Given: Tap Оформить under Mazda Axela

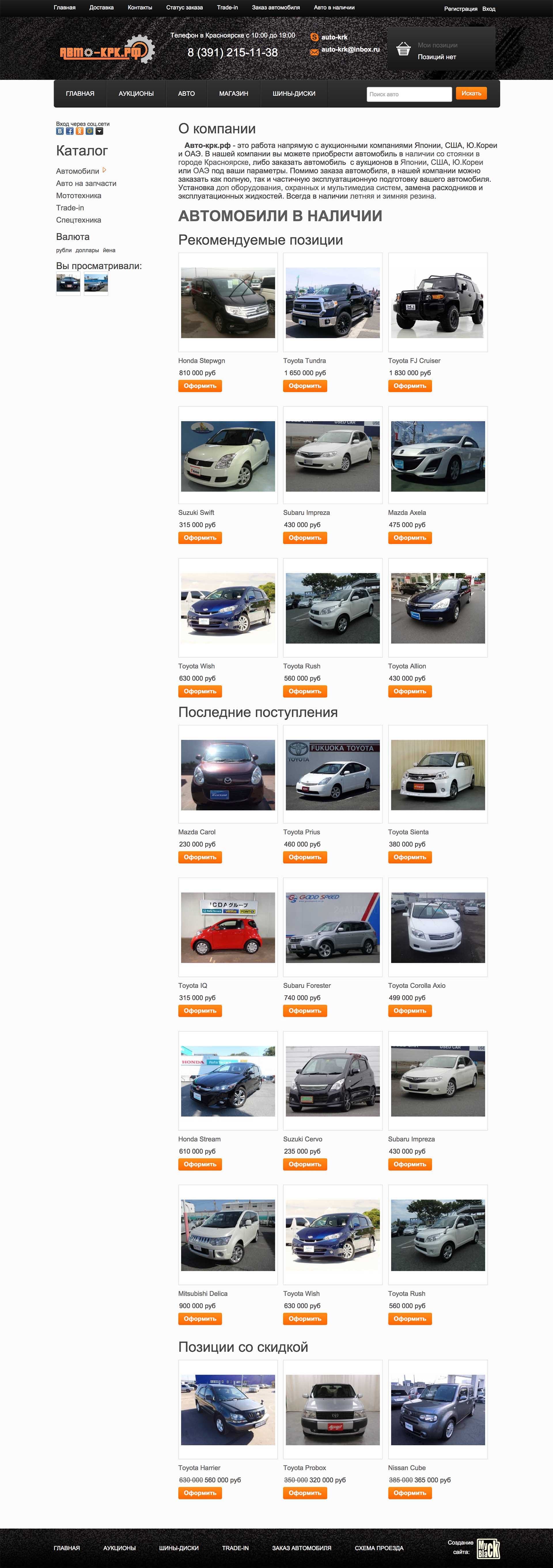Looking at the screenshot, I should (x=409, y=537).
